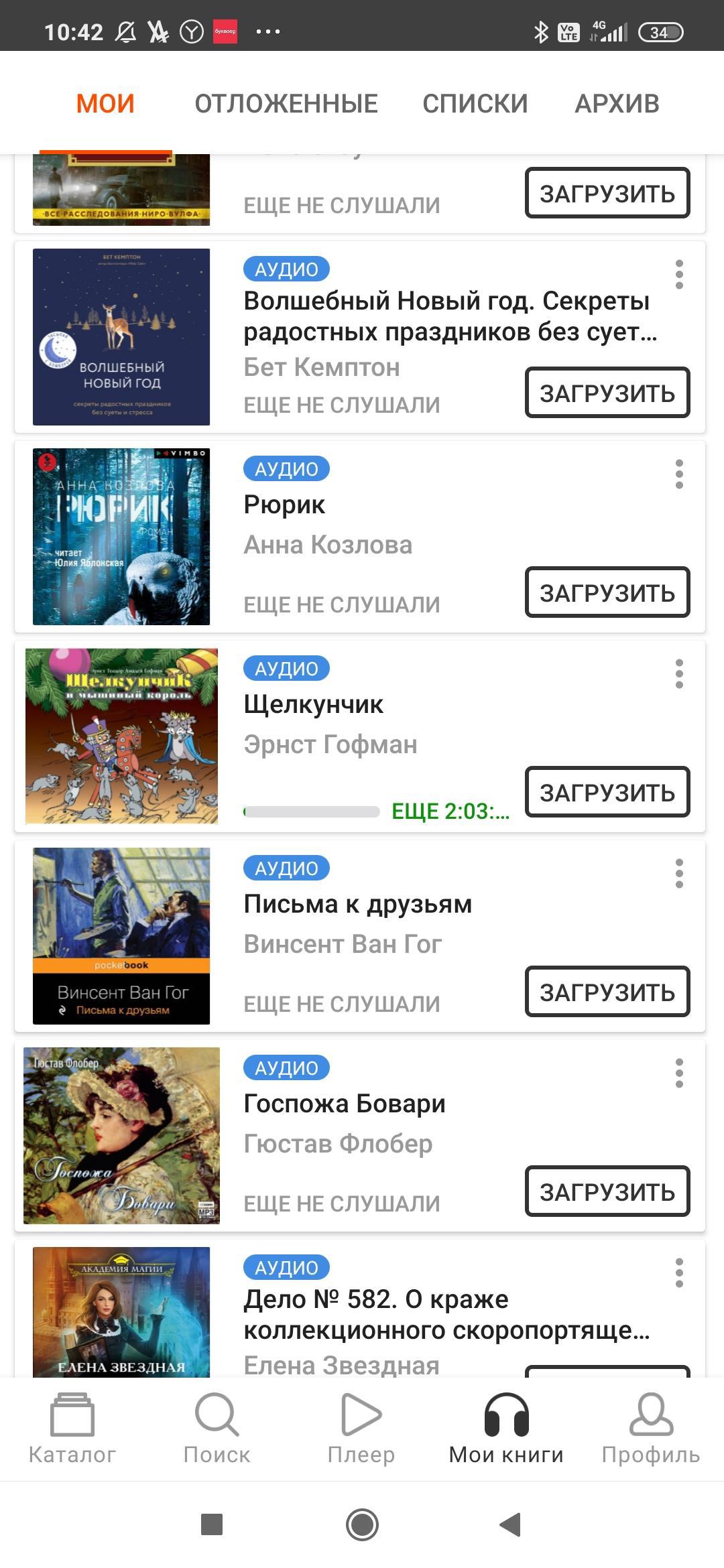This screenshot has width=724, height=1568.
Task: Open options menu for Рюрик
Action: 679,474
